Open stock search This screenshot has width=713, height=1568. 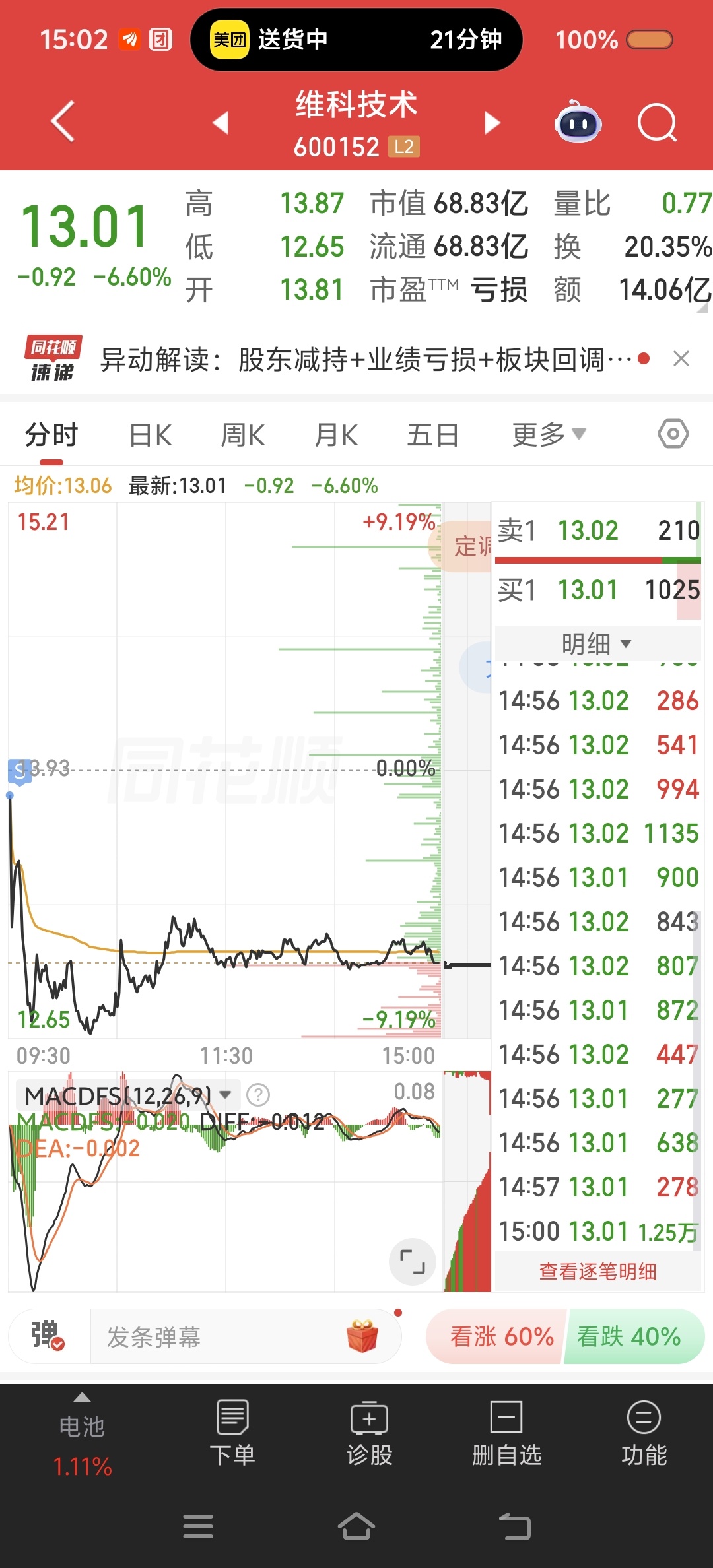[657, 123]
